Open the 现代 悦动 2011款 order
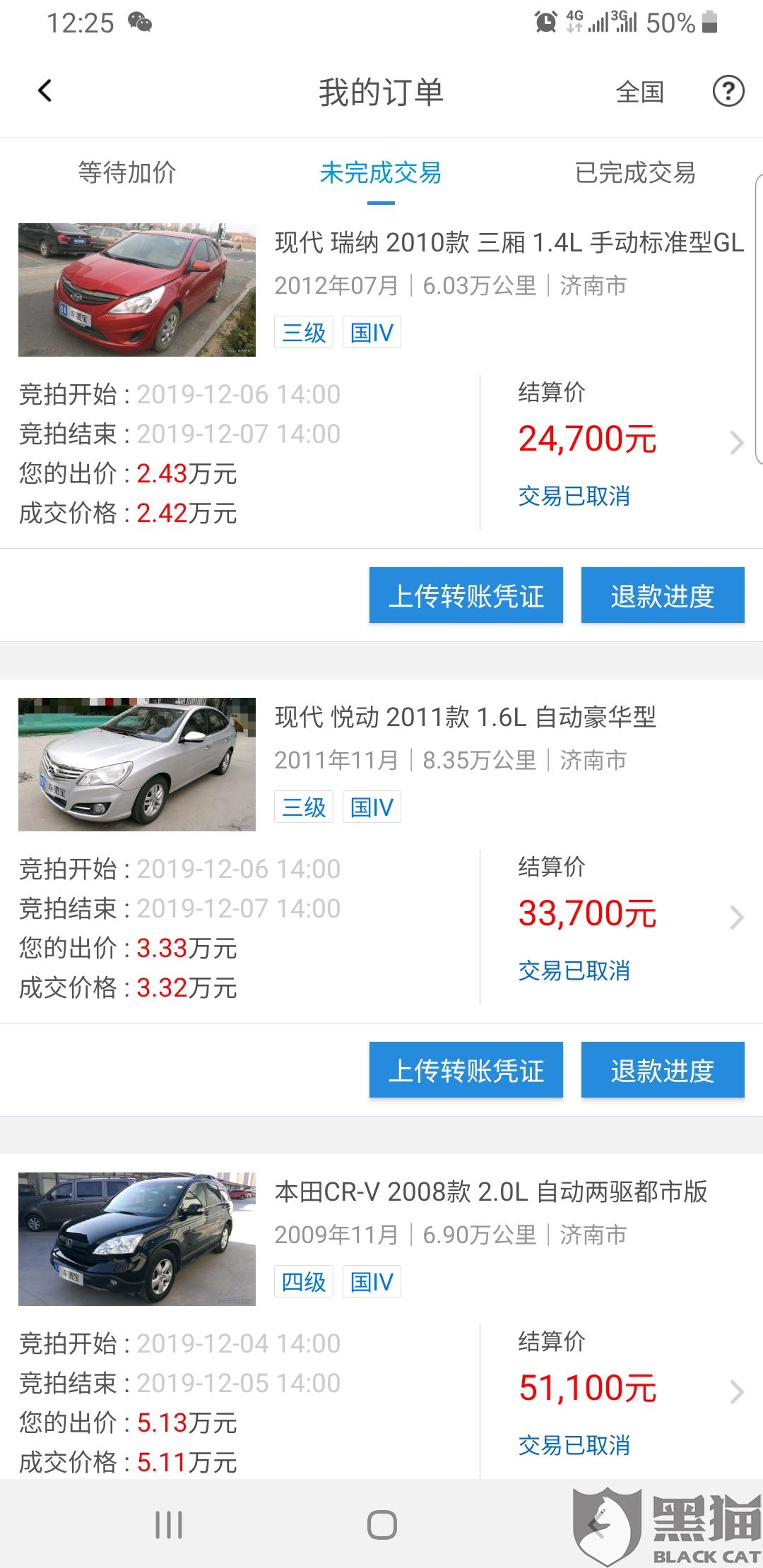The height and width of the screenshot is (1568, 763). pos(465,718)
